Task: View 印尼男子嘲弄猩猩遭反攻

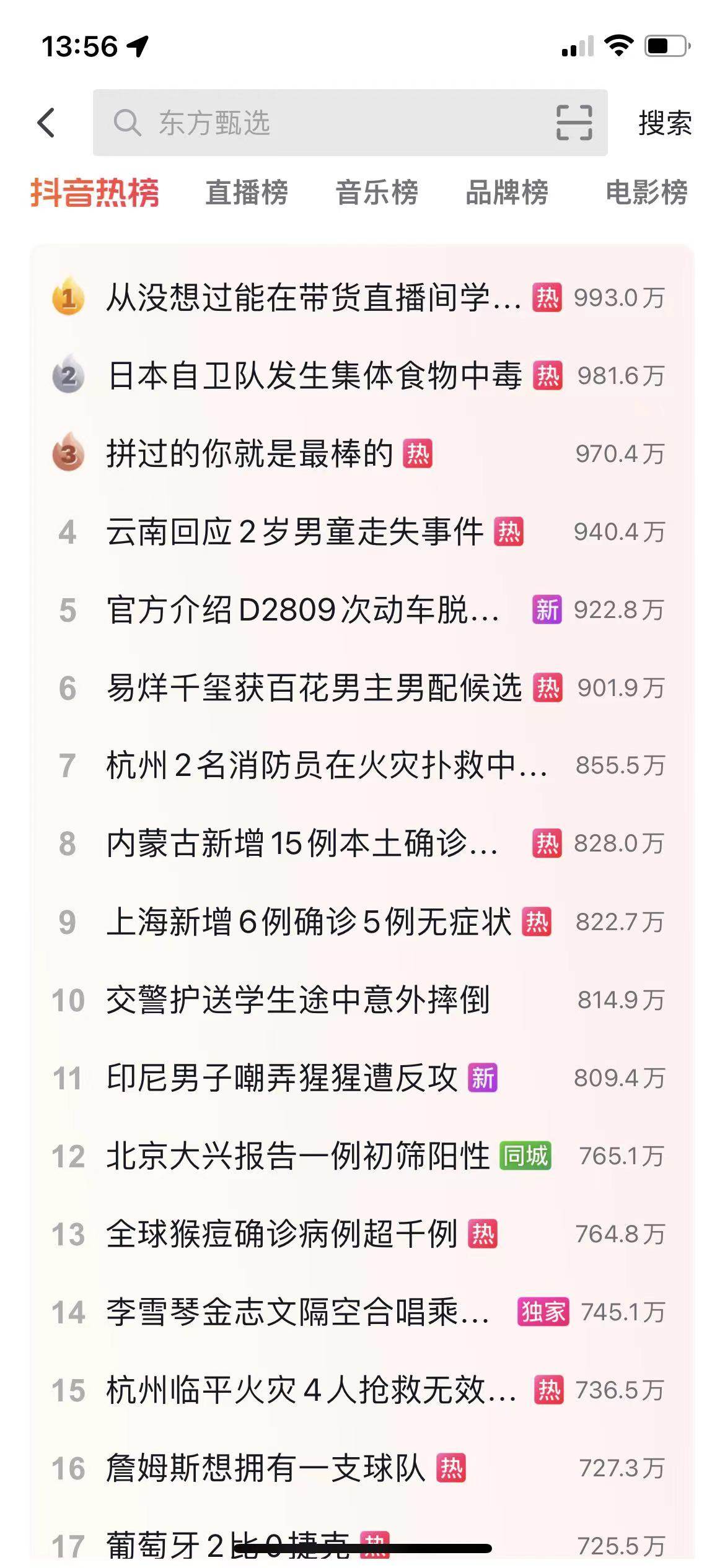Action: (282, 1078)
